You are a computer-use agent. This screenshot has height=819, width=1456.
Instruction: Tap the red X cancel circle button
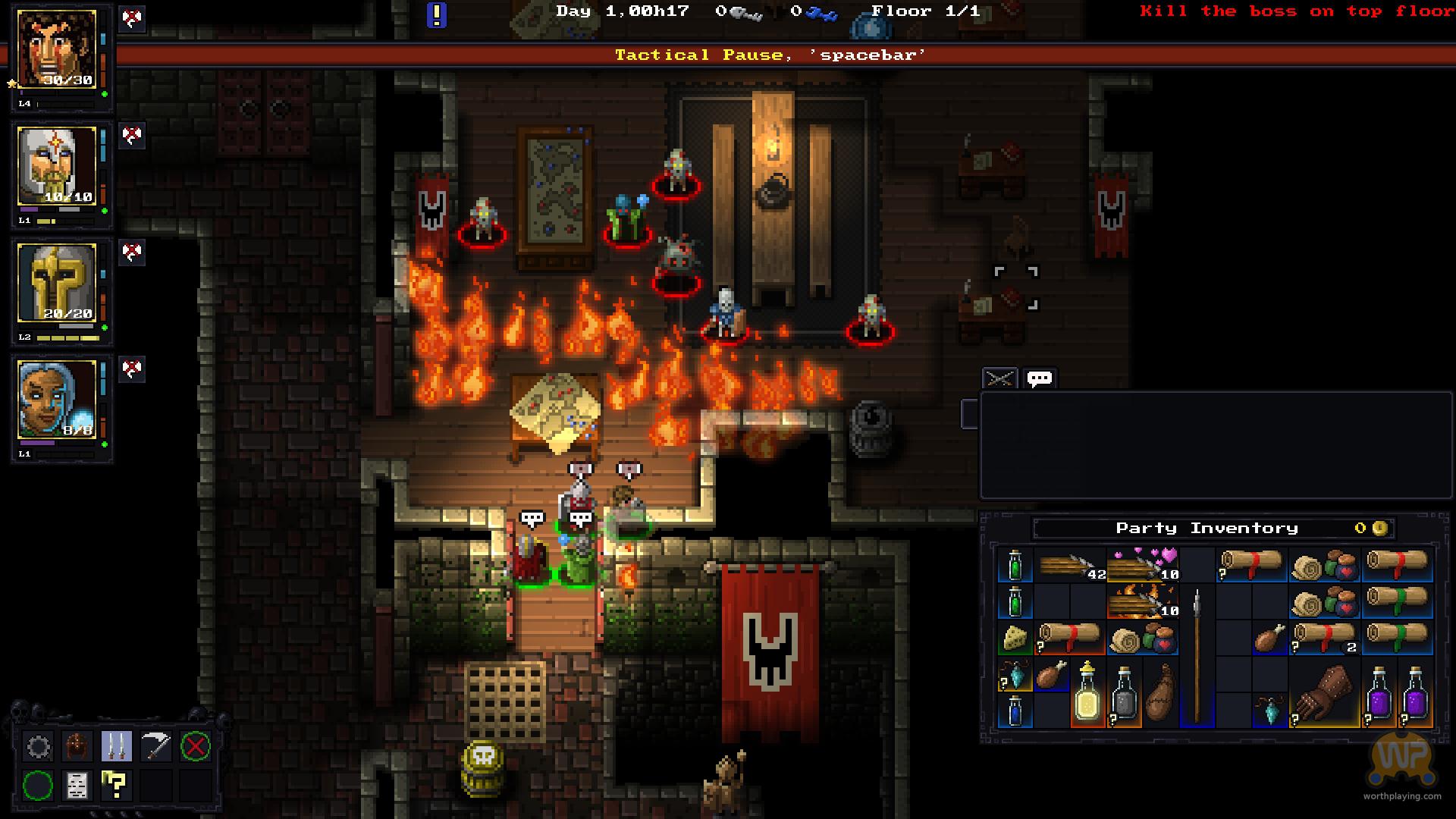[x=195, y=747]
